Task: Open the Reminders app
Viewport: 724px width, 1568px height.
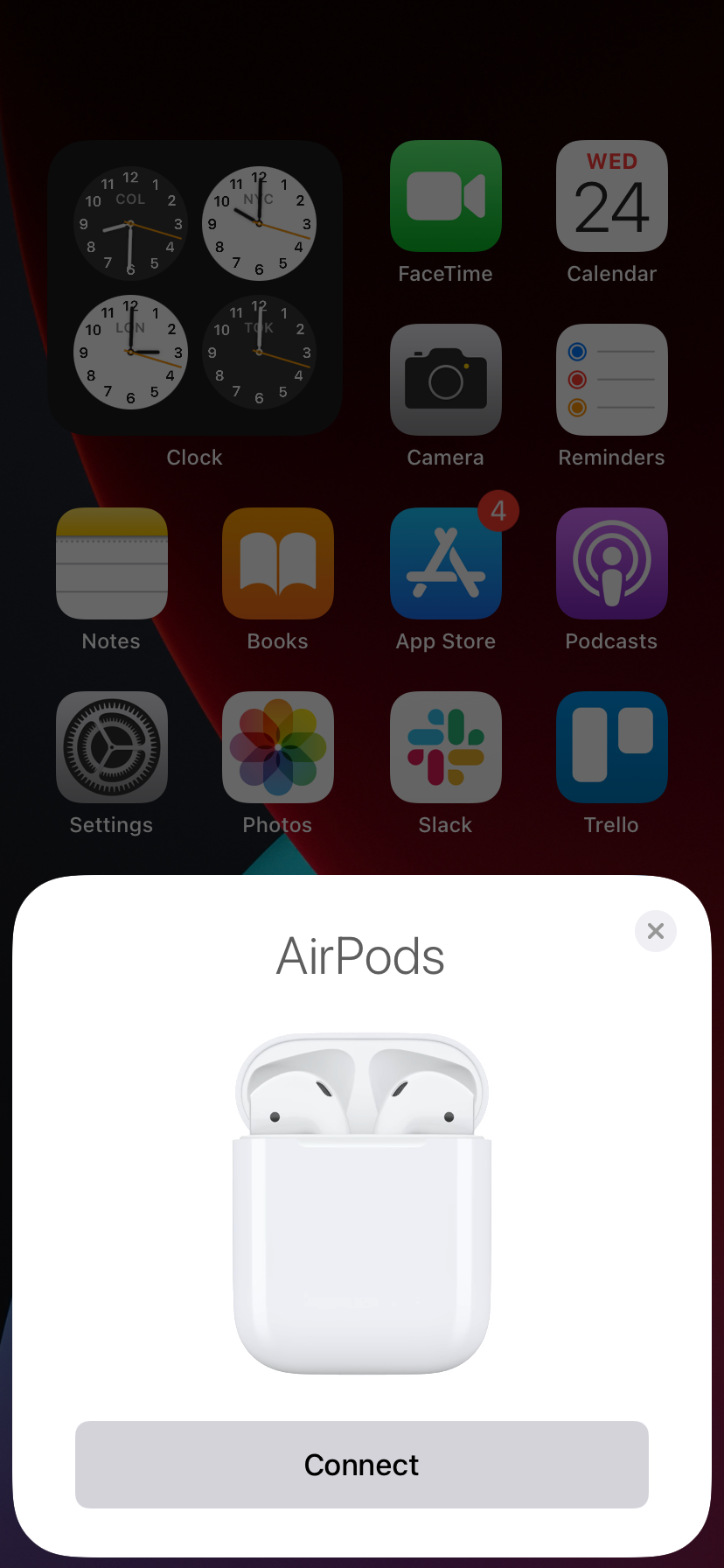Action: 612,380
